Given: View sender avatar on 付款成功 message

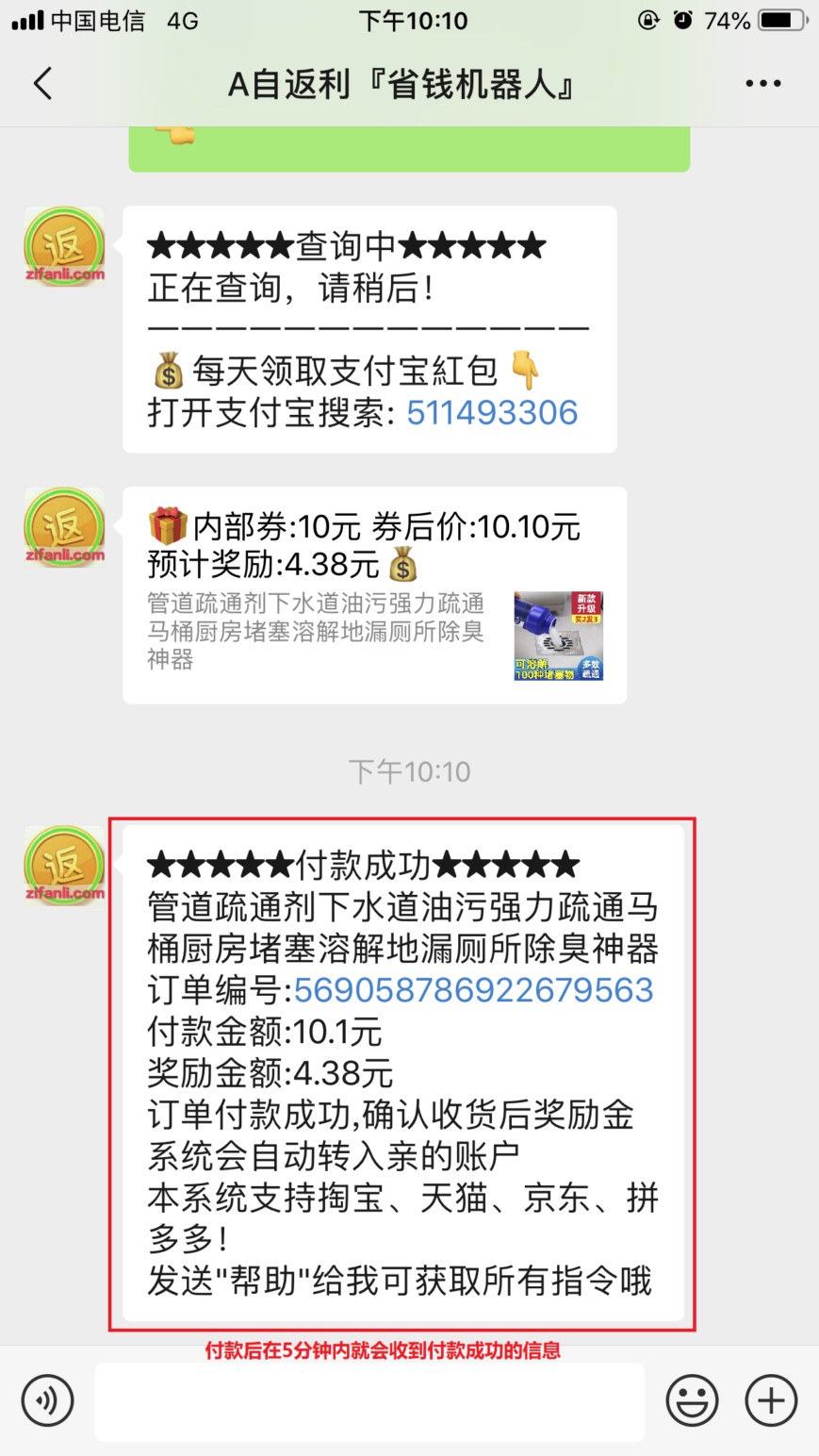Looking at the screenshot, I should pyautogui.click(x=64, y=866).
